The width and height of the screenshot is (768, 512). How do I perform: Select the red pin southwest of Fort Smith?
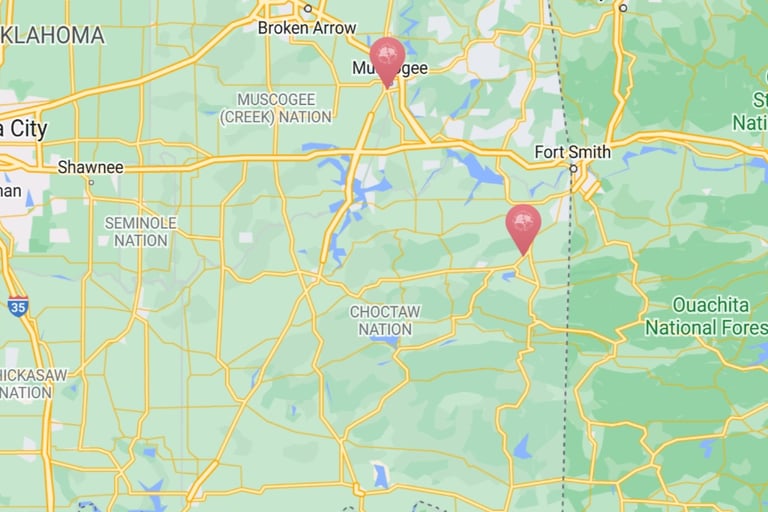click(523, 228)
